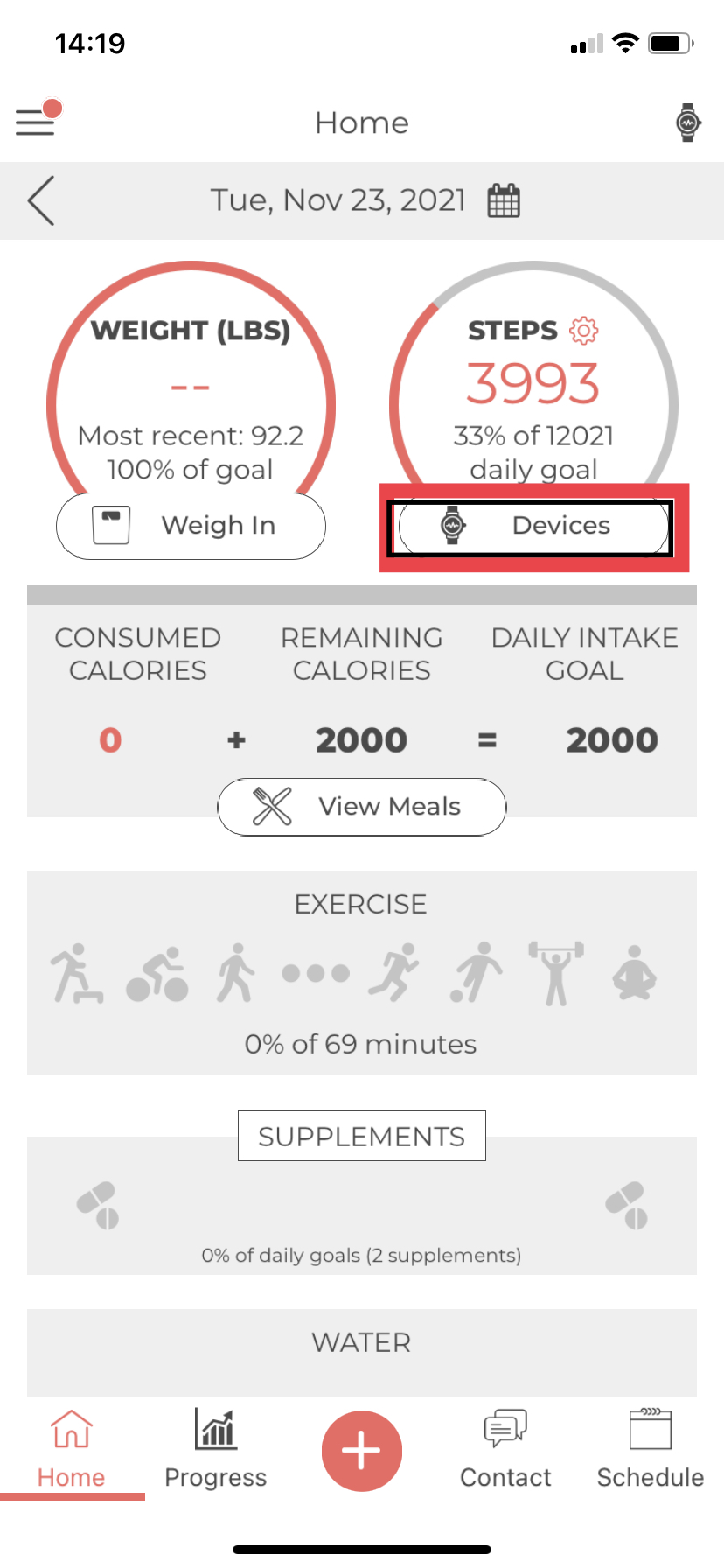Open the watch device icon in header
Screen dimensions: 724x1568
688,122
